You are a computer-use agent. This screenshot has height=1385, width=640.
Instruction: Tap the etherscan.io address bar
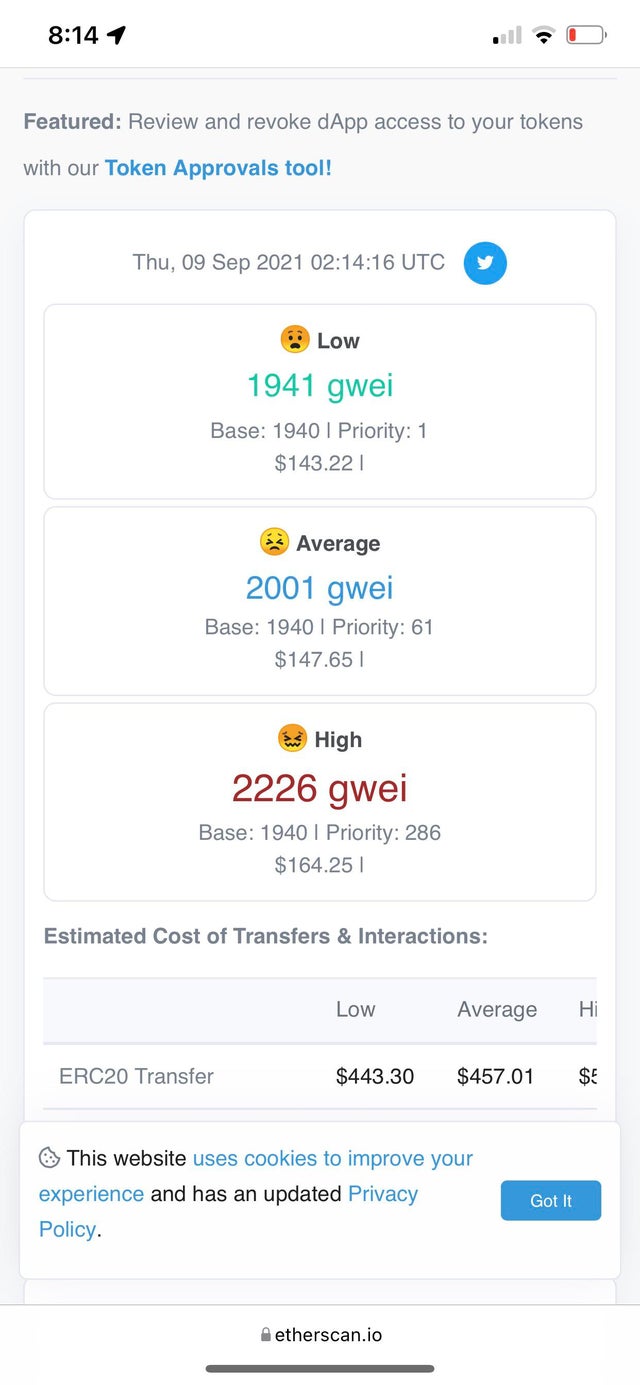(x=320, y=1334)
